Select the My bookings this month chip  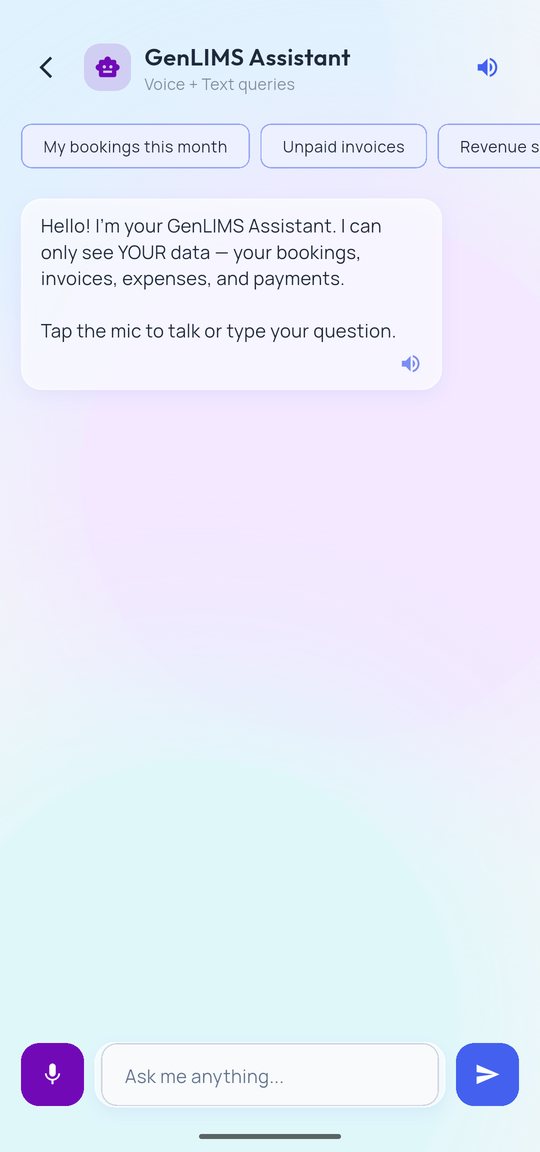pos(135,146)
